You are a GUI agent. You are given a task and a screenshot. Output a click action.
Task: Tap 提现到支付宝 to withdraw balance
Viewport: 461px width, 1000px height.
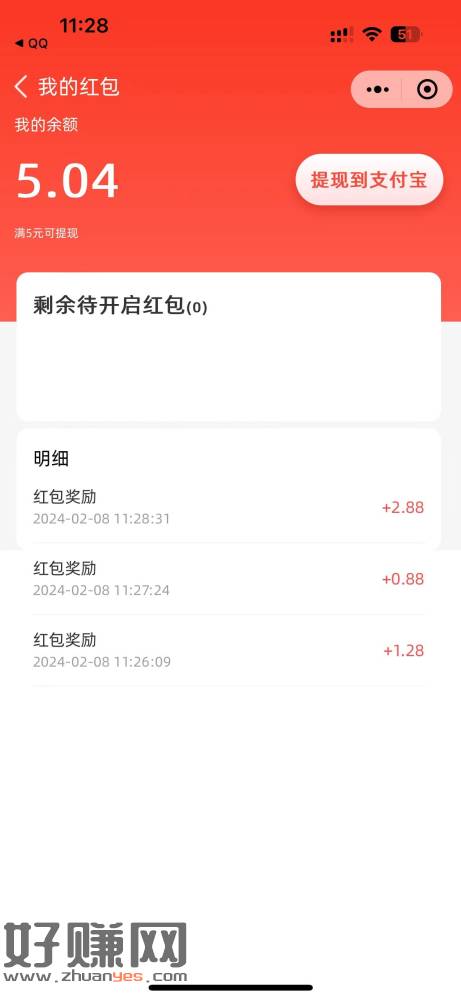click(369, 180)
